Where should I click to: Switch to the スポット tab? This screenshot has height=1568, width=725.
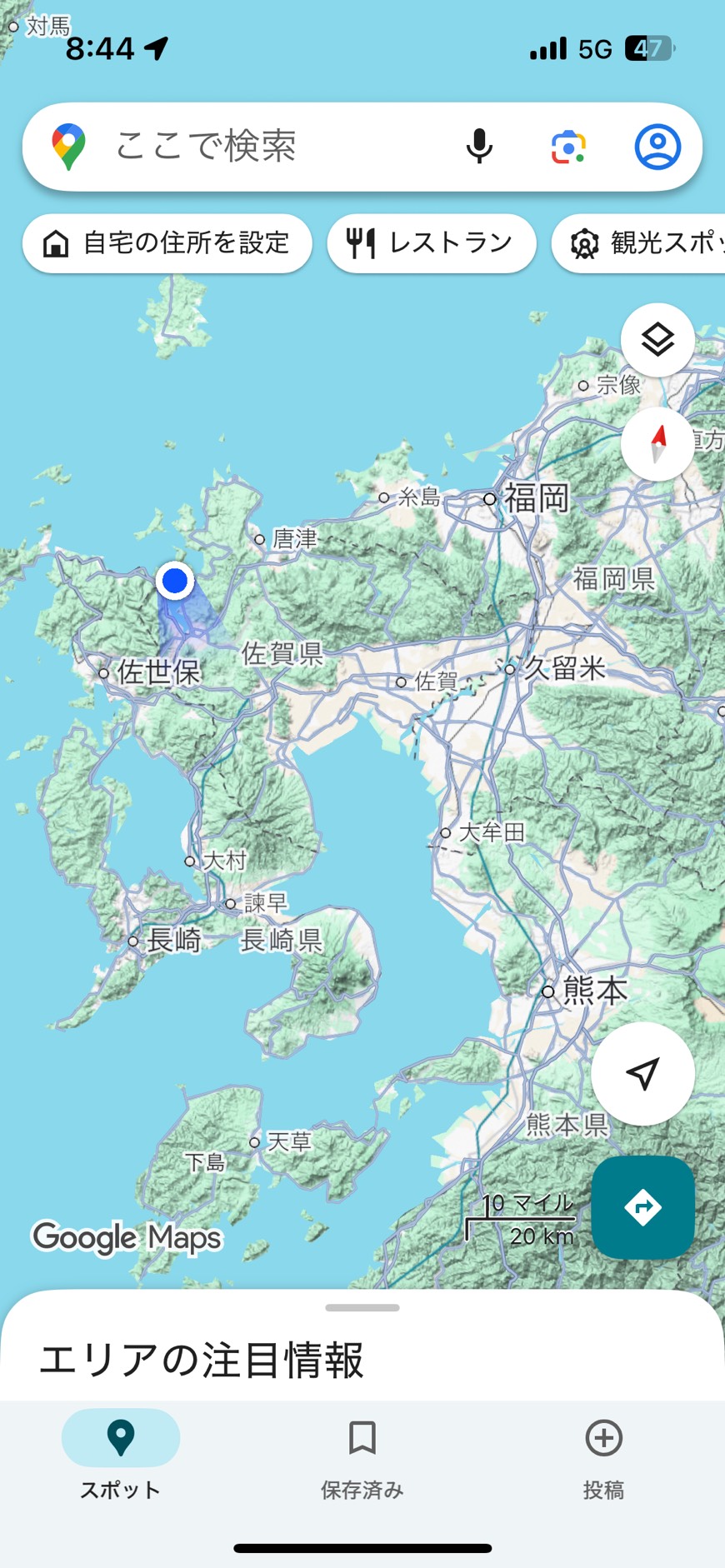[121, 1455]
